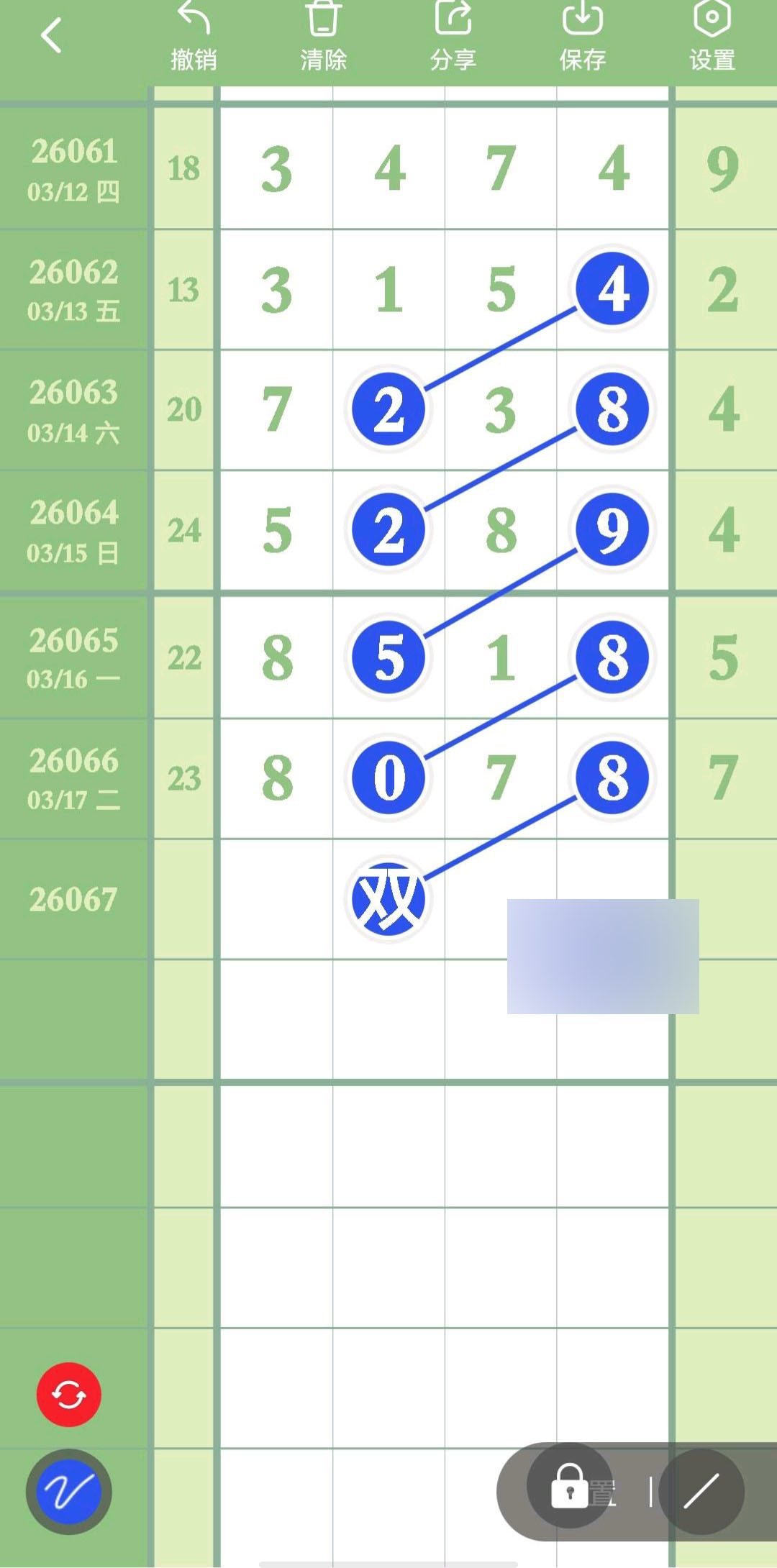Tap the circled 0 in row 26066
Image resolution: width=777 pixels, height=1568 pixels.
[388, 778]
